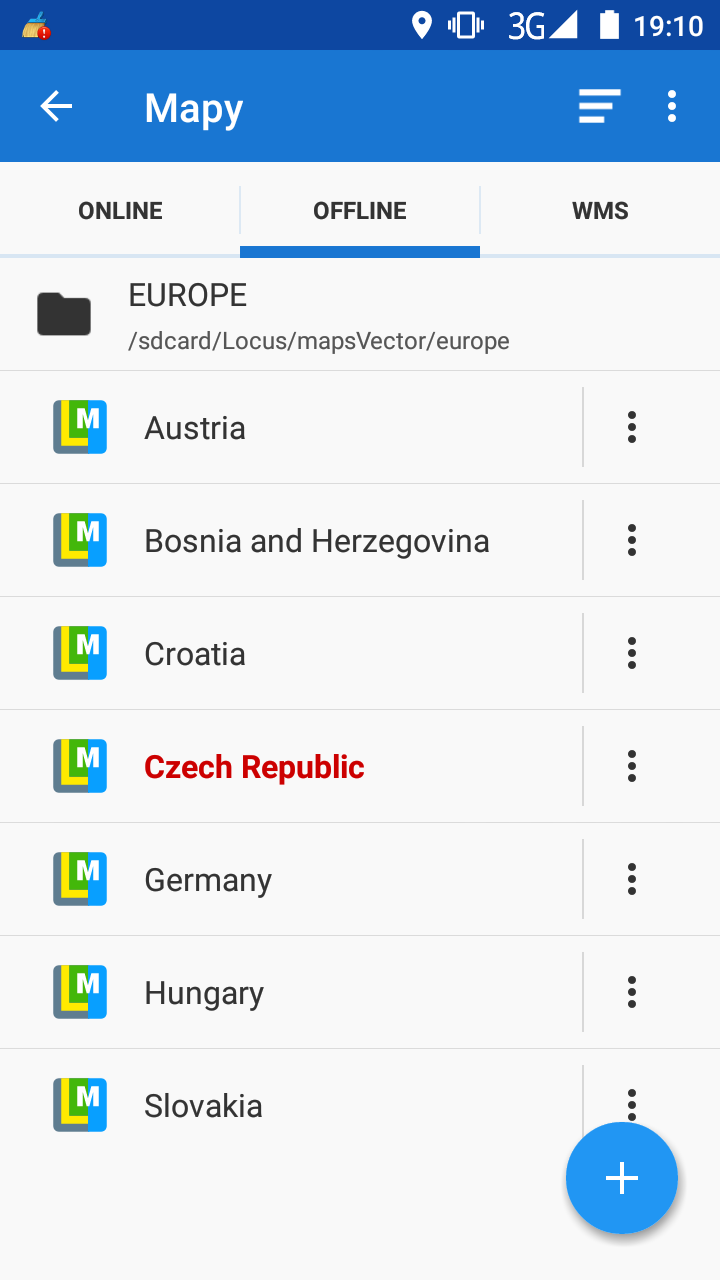Switch to the ONLINE tab
The image size is (720, 1280).
(120, 211)
